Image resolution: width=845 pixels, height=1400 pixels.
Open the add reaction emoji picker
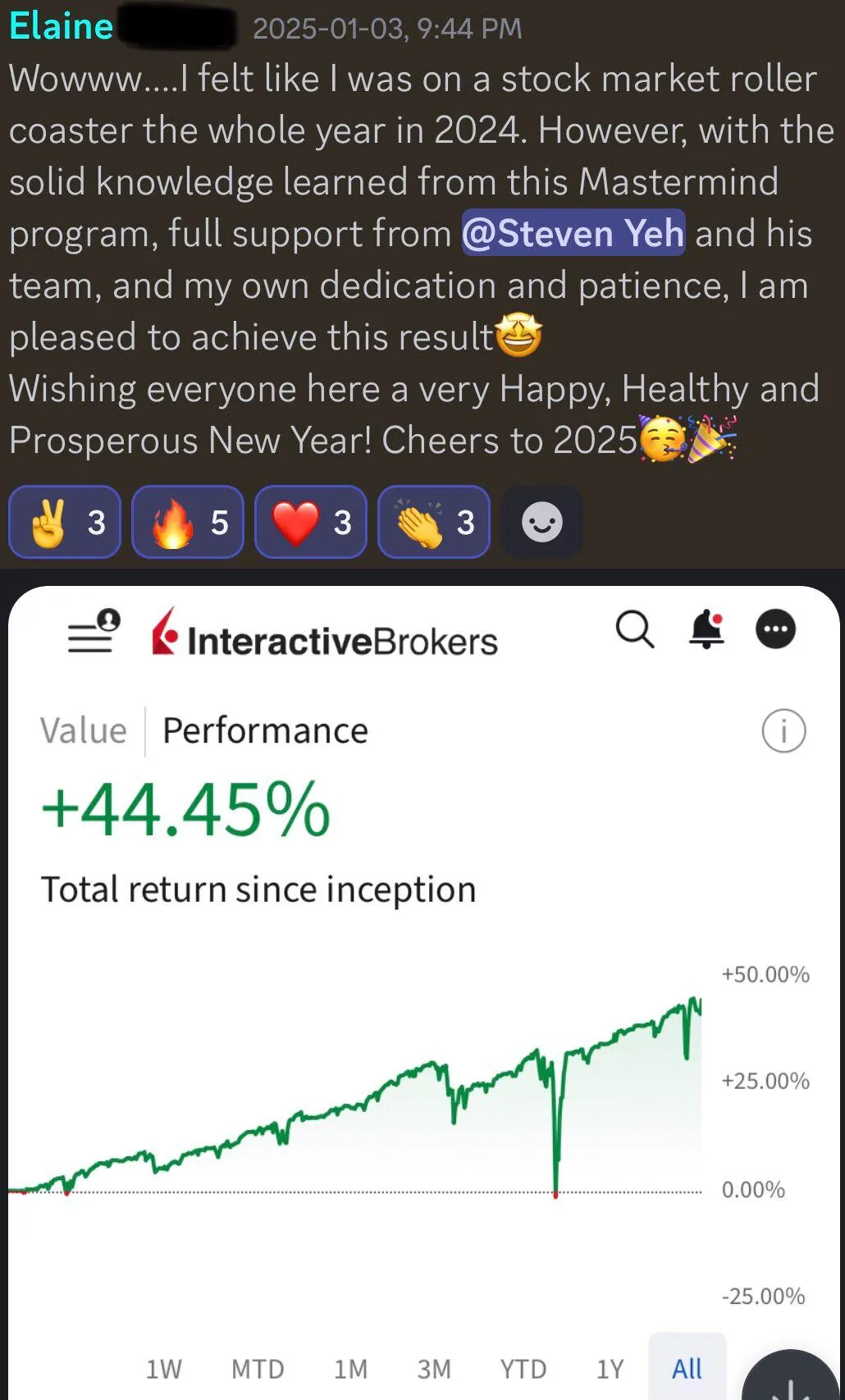coord(542,522)
